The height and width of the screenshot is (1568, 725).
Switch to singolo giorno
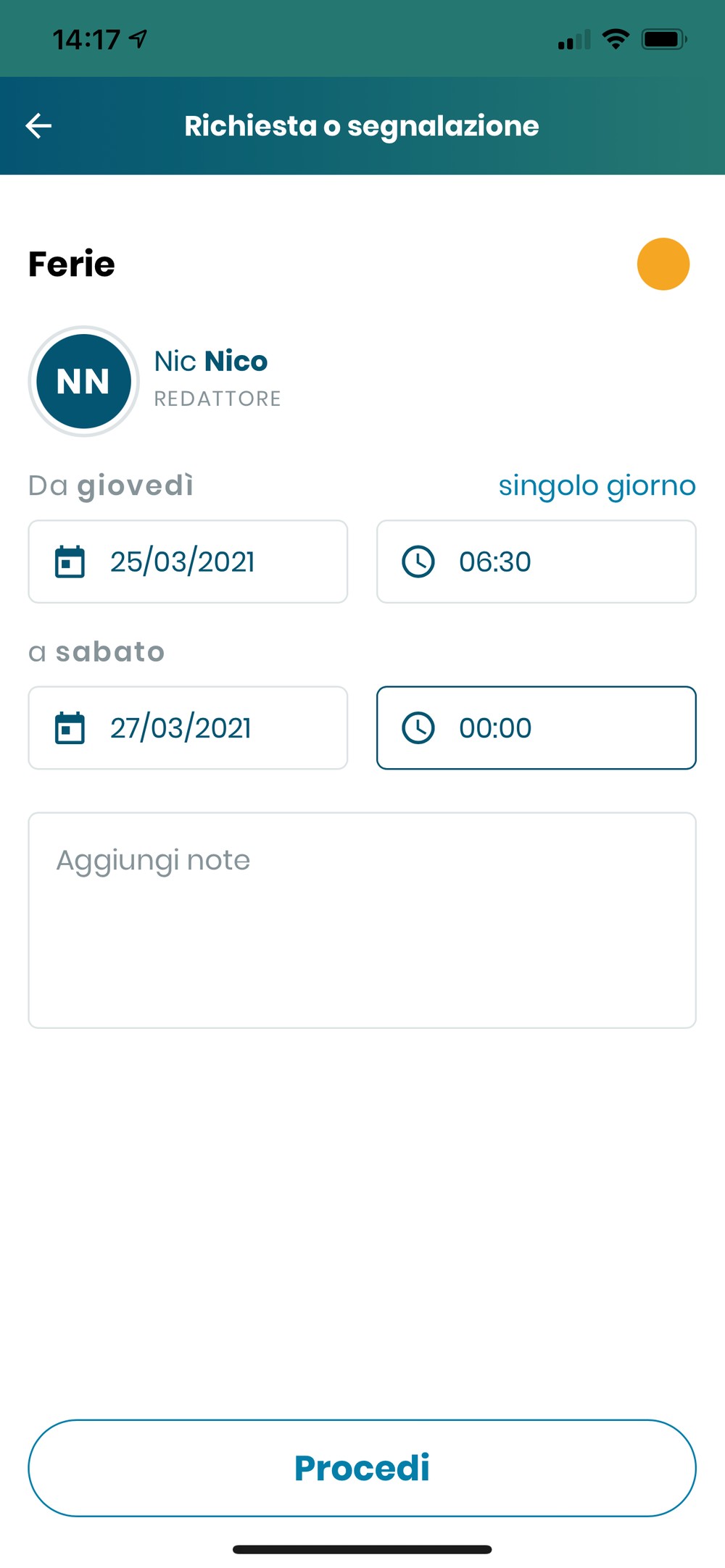(x=597, y=486)
